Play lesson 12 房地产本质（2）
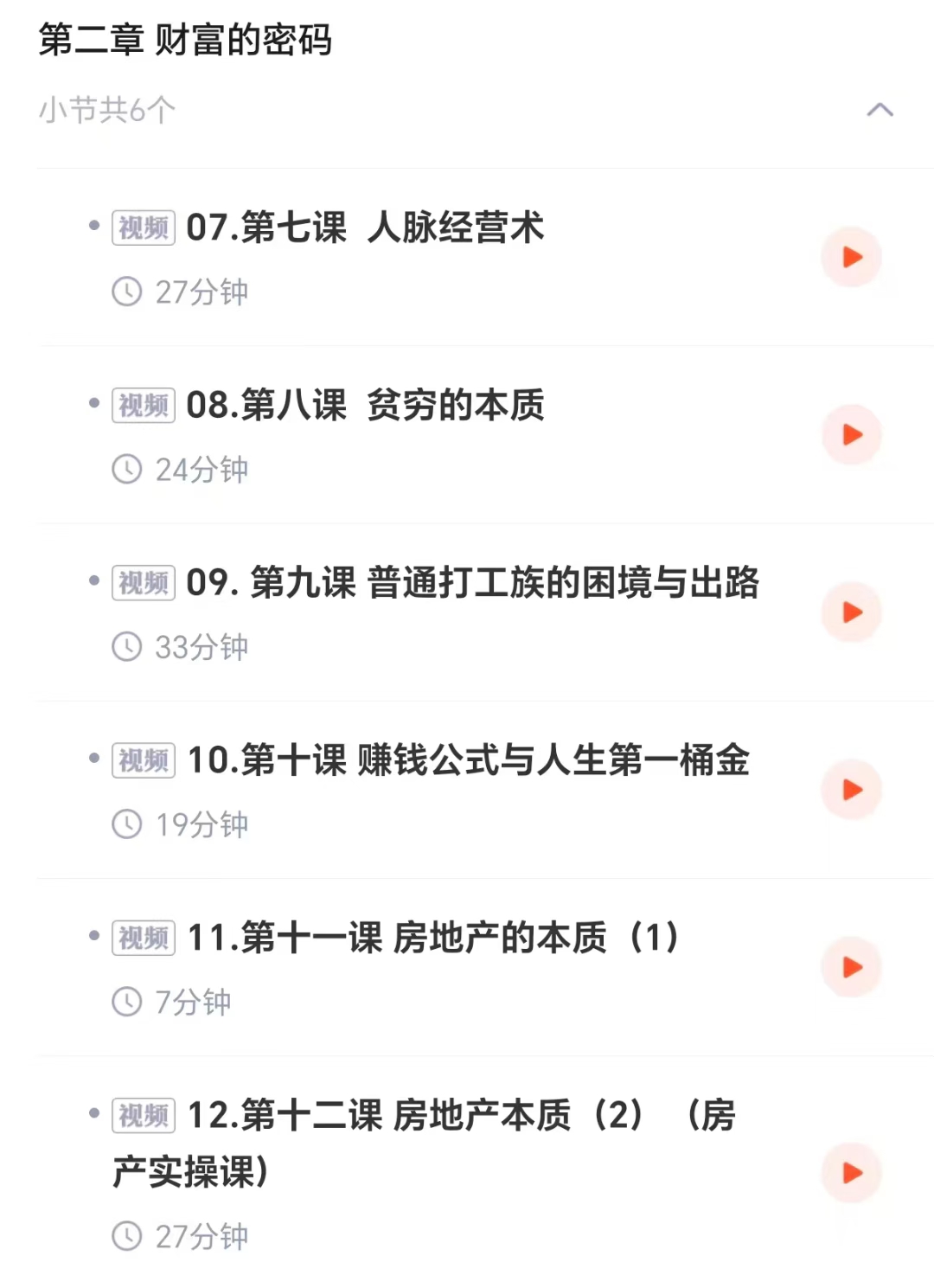The image size is (934, 1288). (x=852, y=1173)
